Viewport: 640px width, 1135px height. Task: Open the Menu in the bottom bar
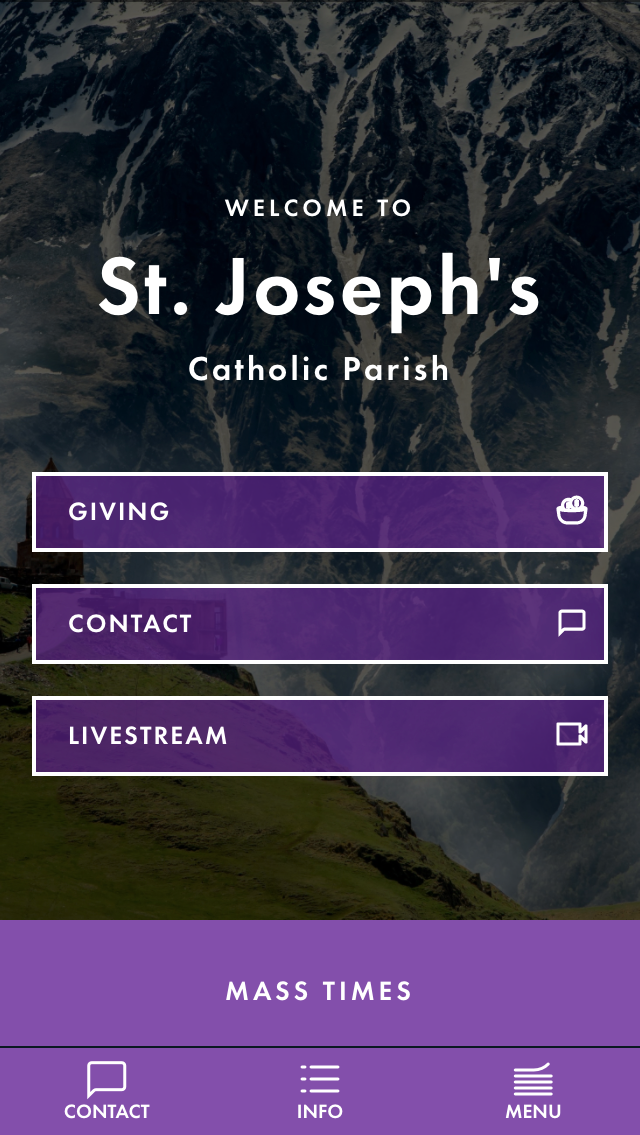[533, 1091]
